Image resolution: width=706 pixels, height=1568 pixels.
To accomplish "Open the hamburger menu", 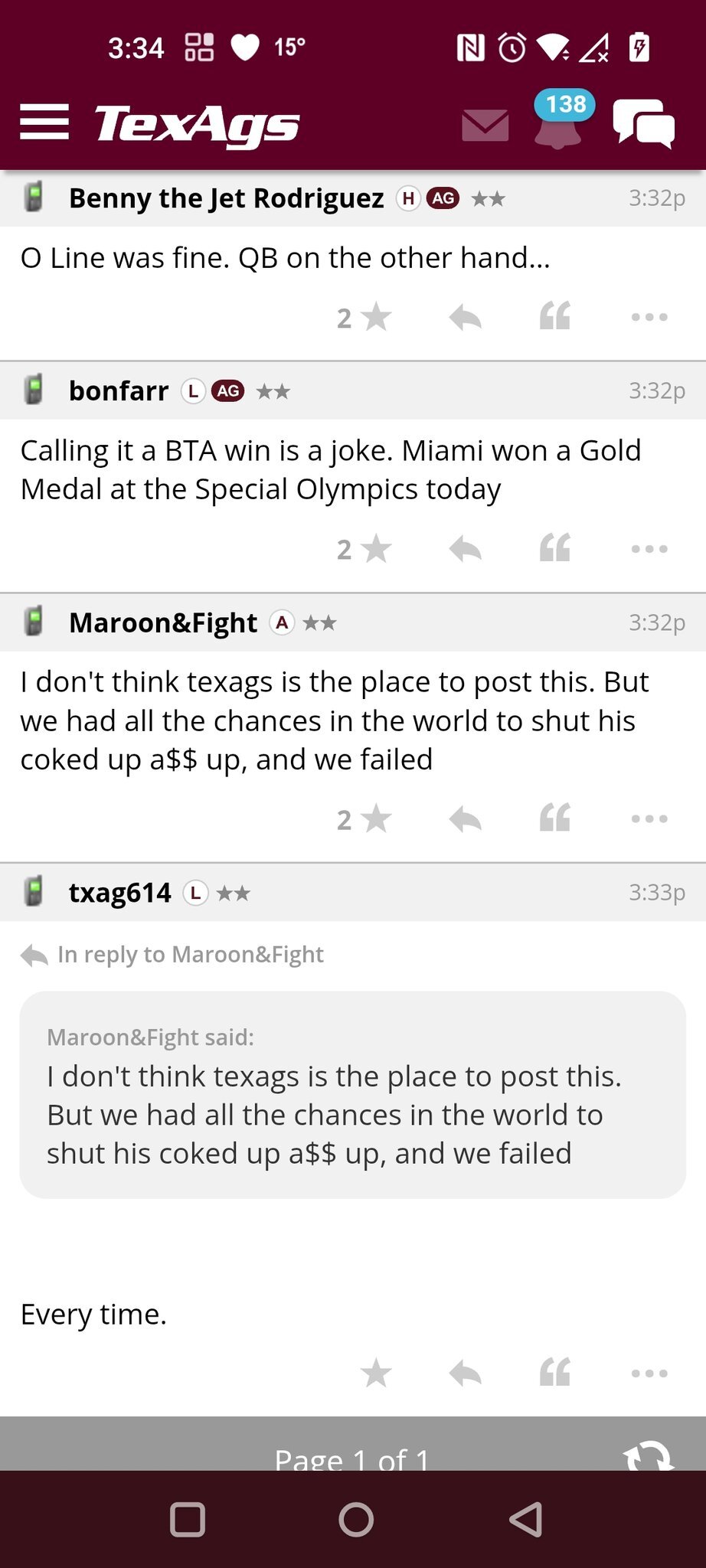I will point(44,122).
